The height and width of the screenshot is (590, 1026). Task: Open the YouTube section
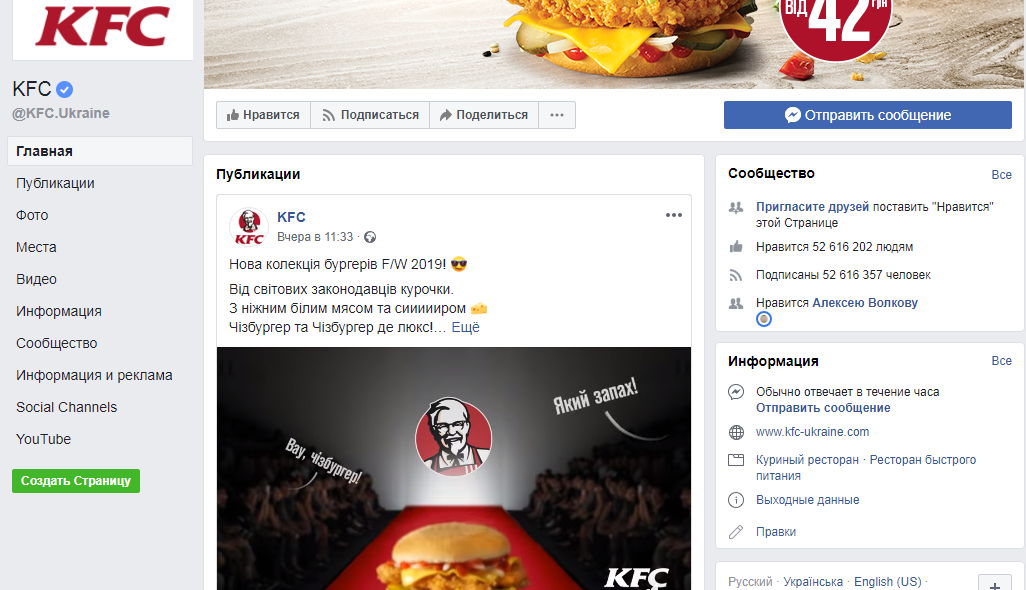tap(43, 439)
